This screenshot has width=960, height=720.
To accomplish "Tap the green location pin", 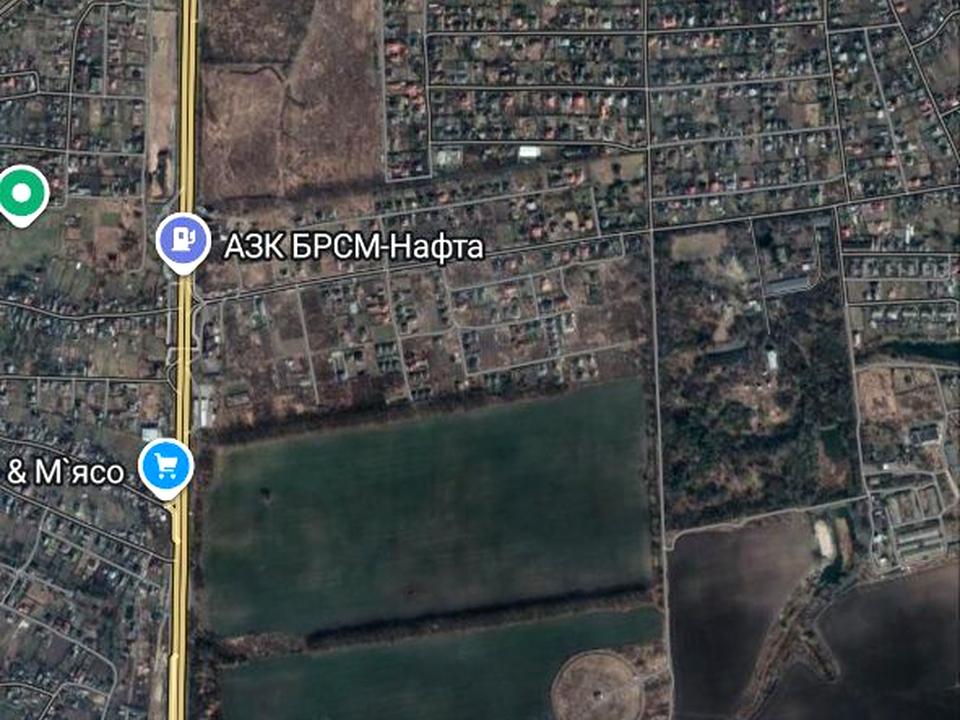I will coord(22,192).
